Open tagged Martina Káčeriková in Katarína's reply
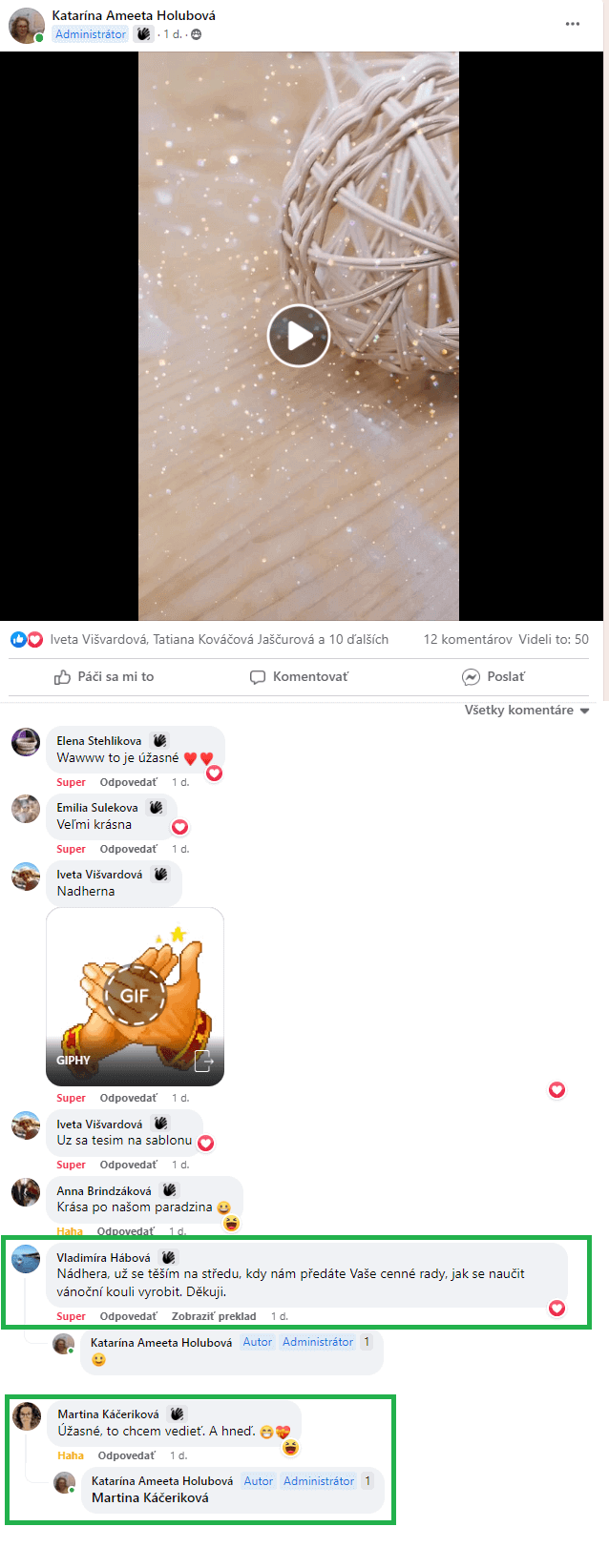The image size is (609, 1568). pyautogui.click(x=150, y=1497)
